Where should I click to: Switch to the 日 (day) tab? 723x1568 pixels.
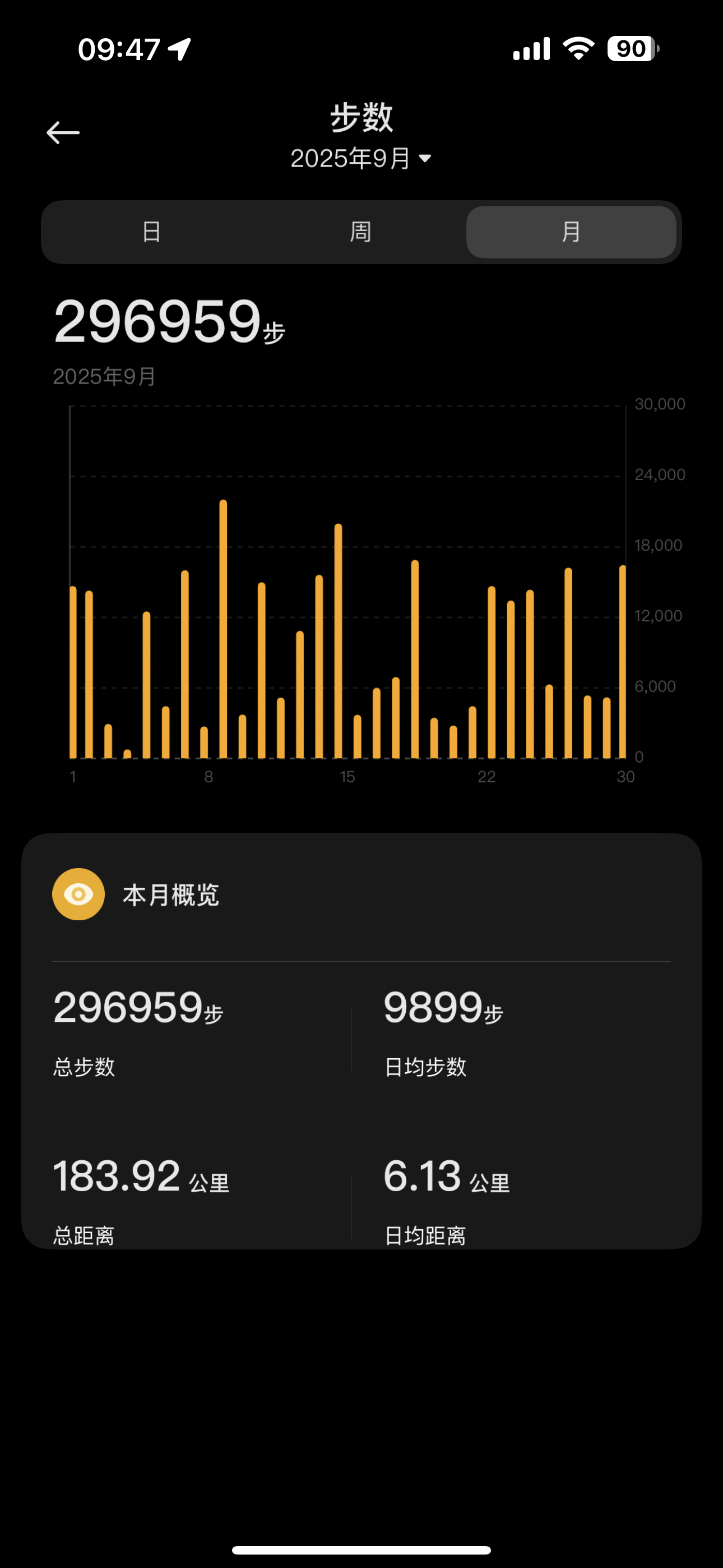tap(151, 232)
